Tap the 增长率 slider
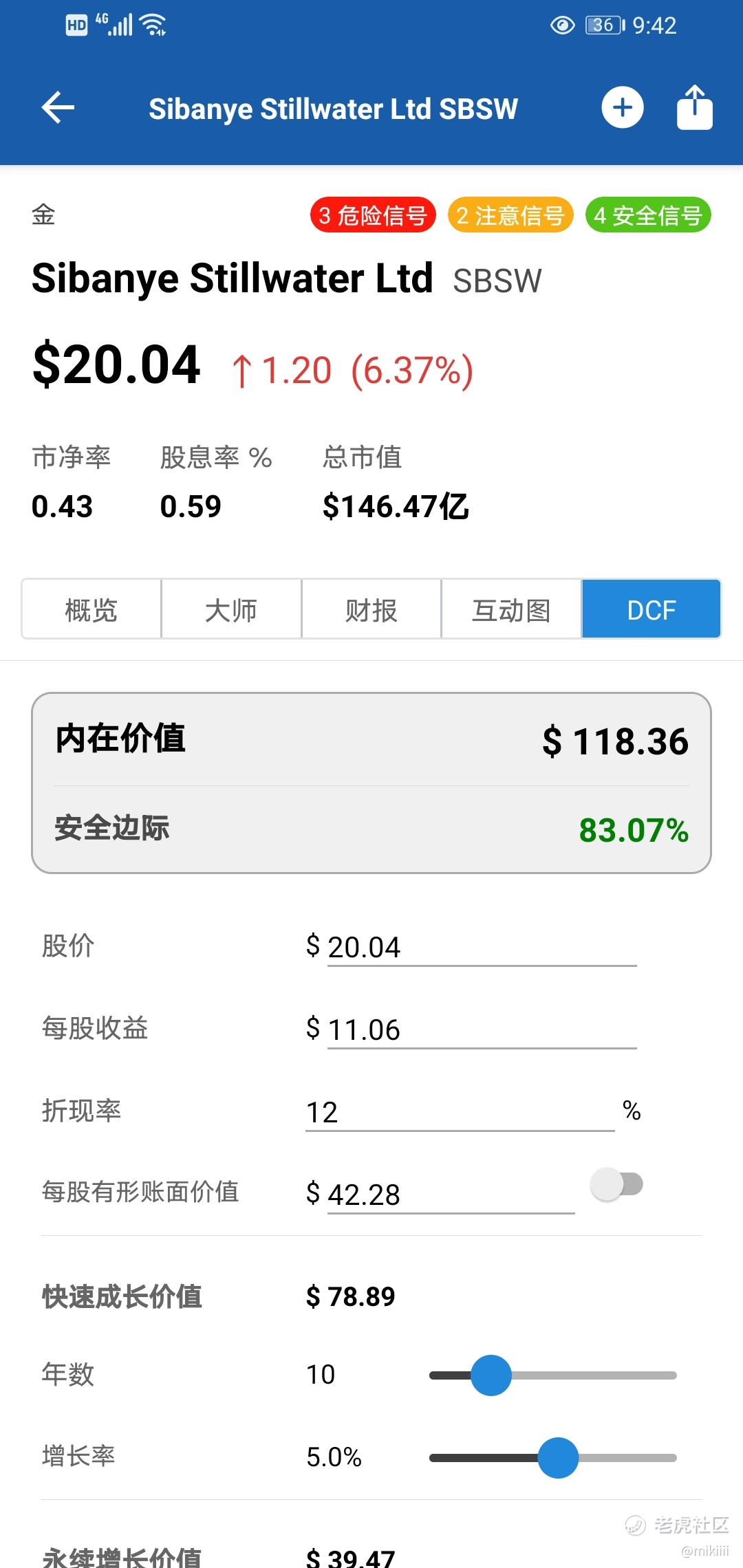743x1568 pixels. point(552,1458)
